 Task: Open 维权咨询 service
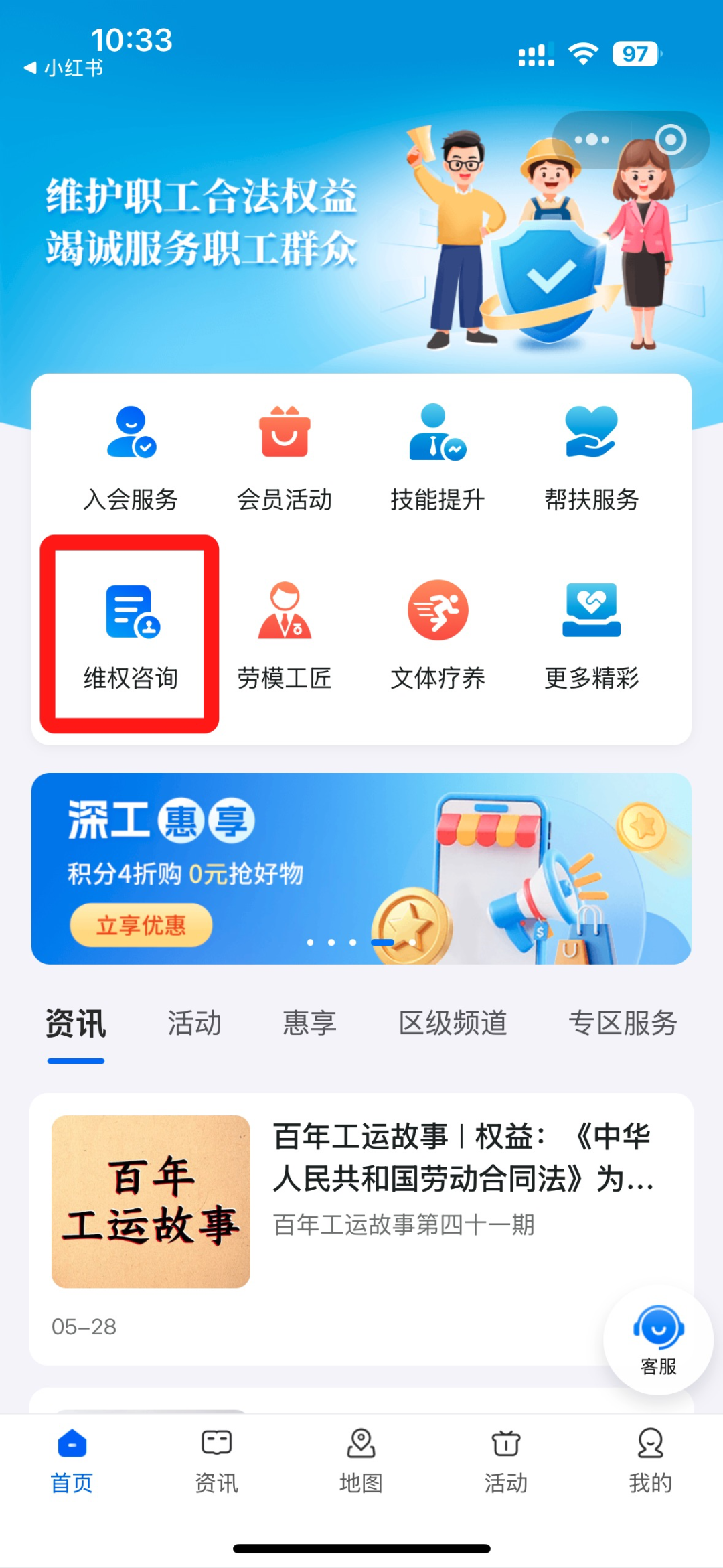[131, 634]
